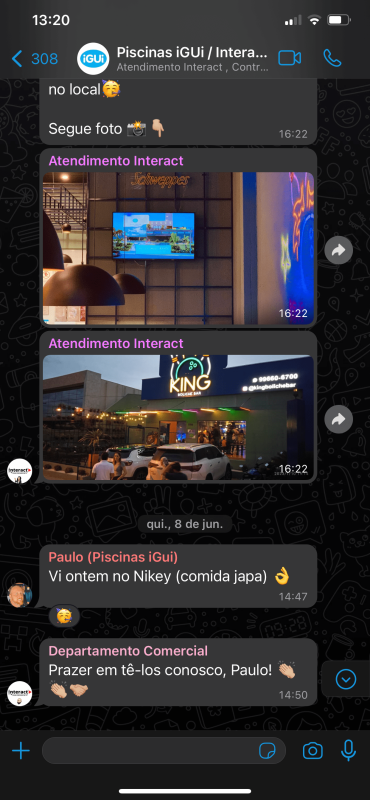370x800 pixels.
Task: Open the sticker picker
Action: click(267, 751)
